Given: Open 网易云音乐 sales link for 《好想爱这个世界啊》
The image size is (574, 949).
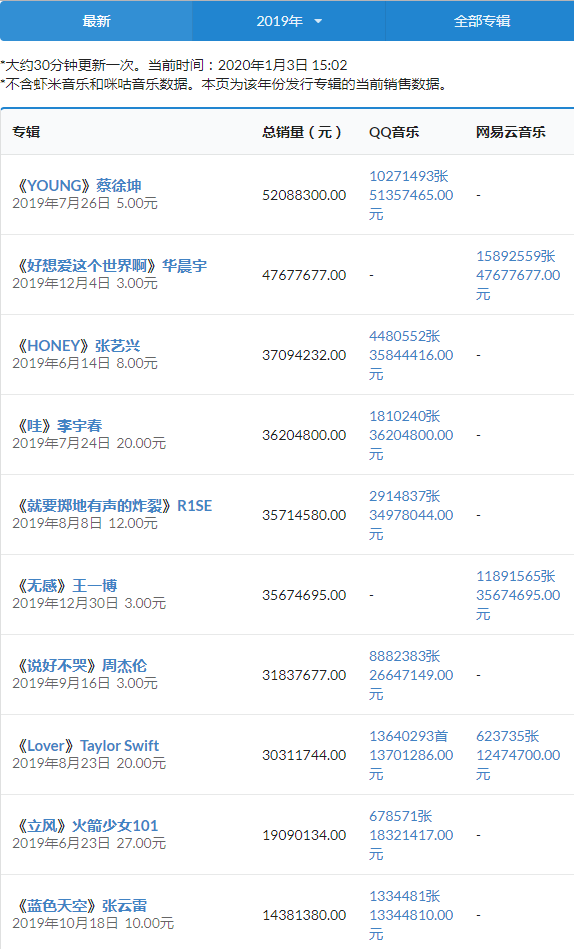Looking at the screenshot, I should point(518,275).
